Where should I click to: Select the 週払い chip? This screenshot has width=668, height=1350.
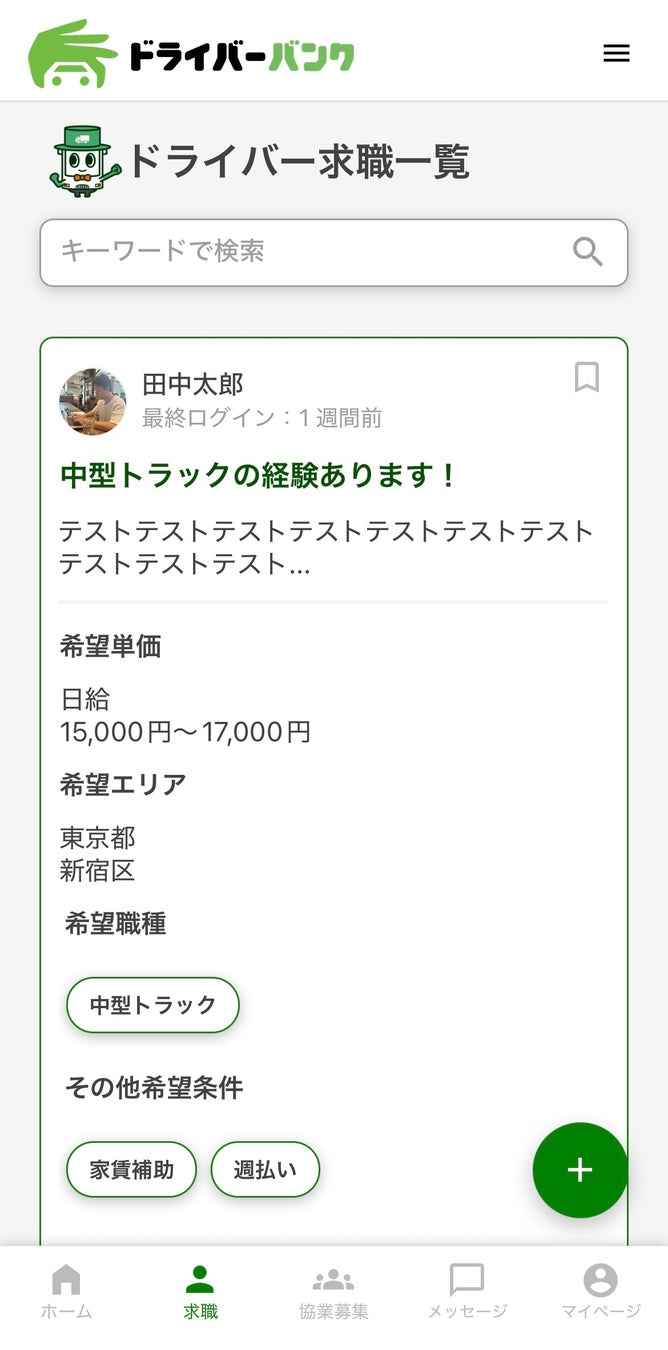(265, 1169)
